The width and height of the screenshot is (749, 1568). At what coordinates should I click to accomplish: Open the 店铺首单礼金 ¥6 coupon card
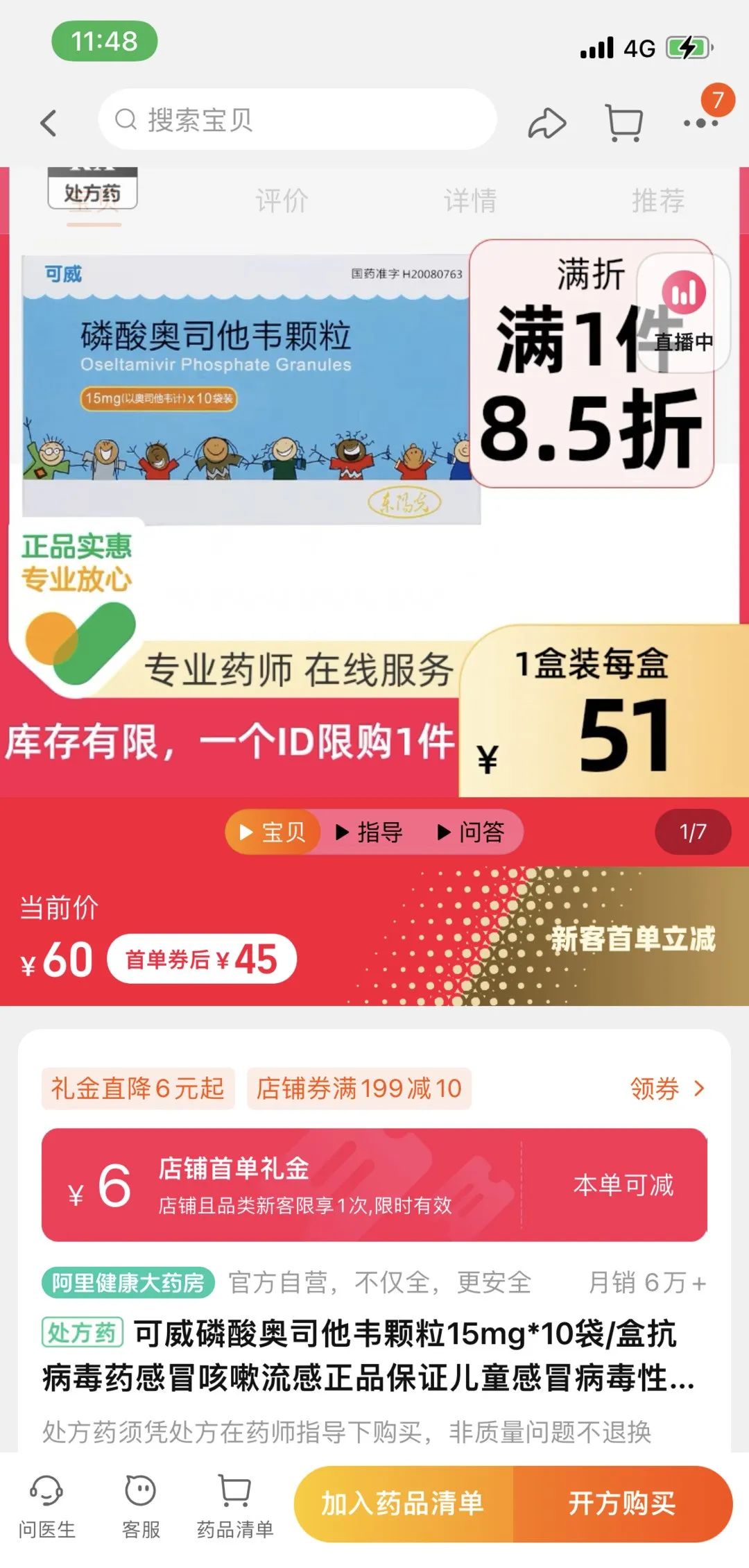pos(374,1184)
